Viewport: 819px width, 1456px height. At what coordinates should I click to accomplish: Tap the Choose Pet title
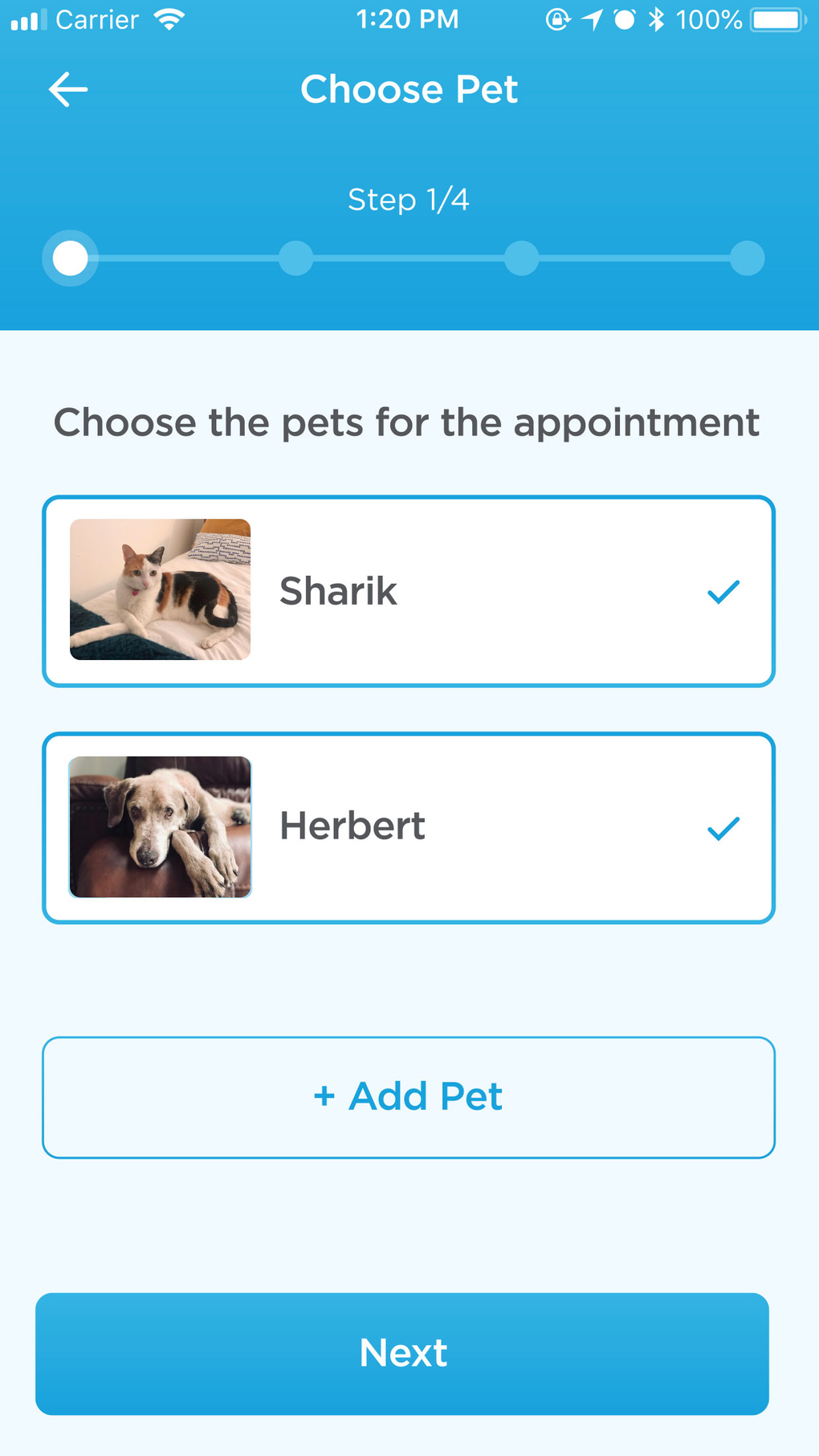point(409,89)
